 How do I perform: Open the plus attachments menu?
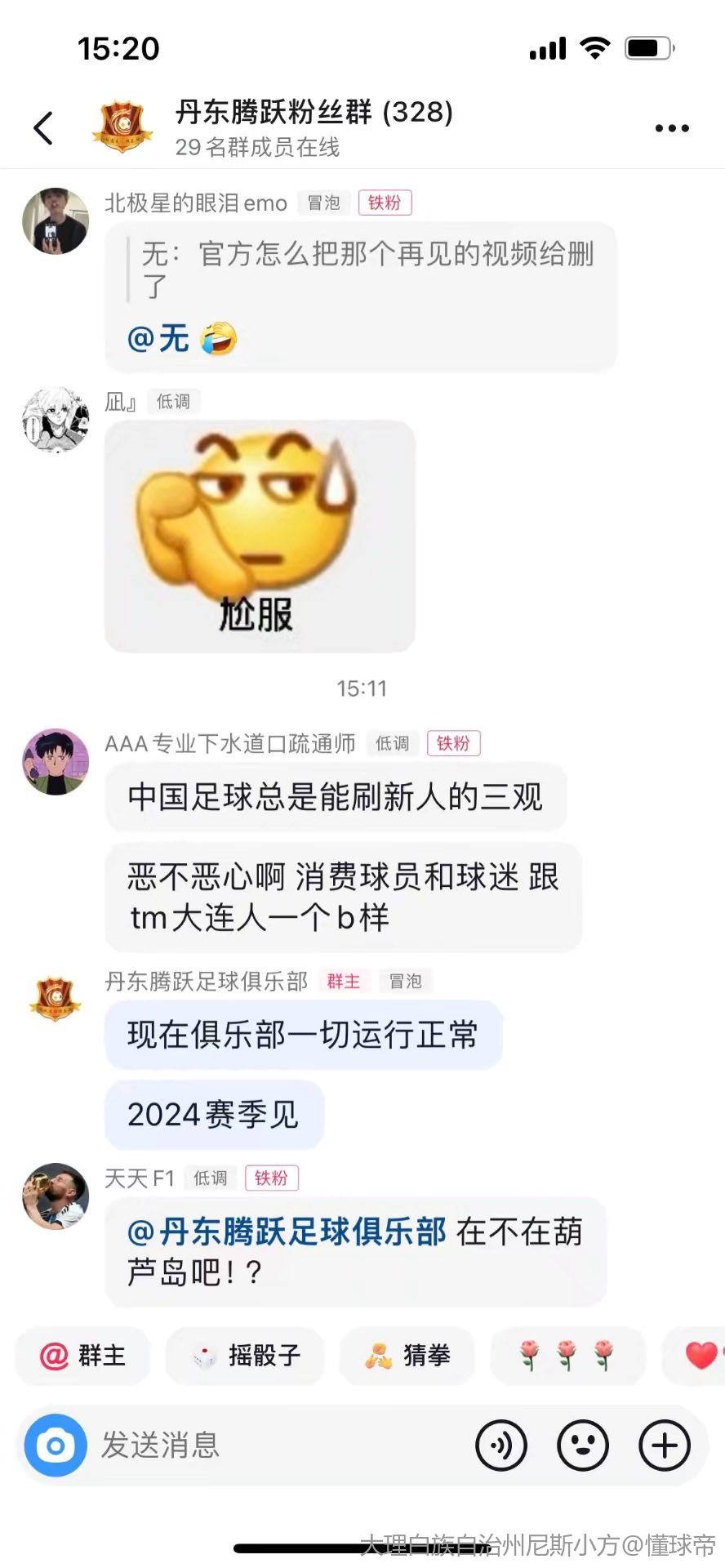point(664,1445)
